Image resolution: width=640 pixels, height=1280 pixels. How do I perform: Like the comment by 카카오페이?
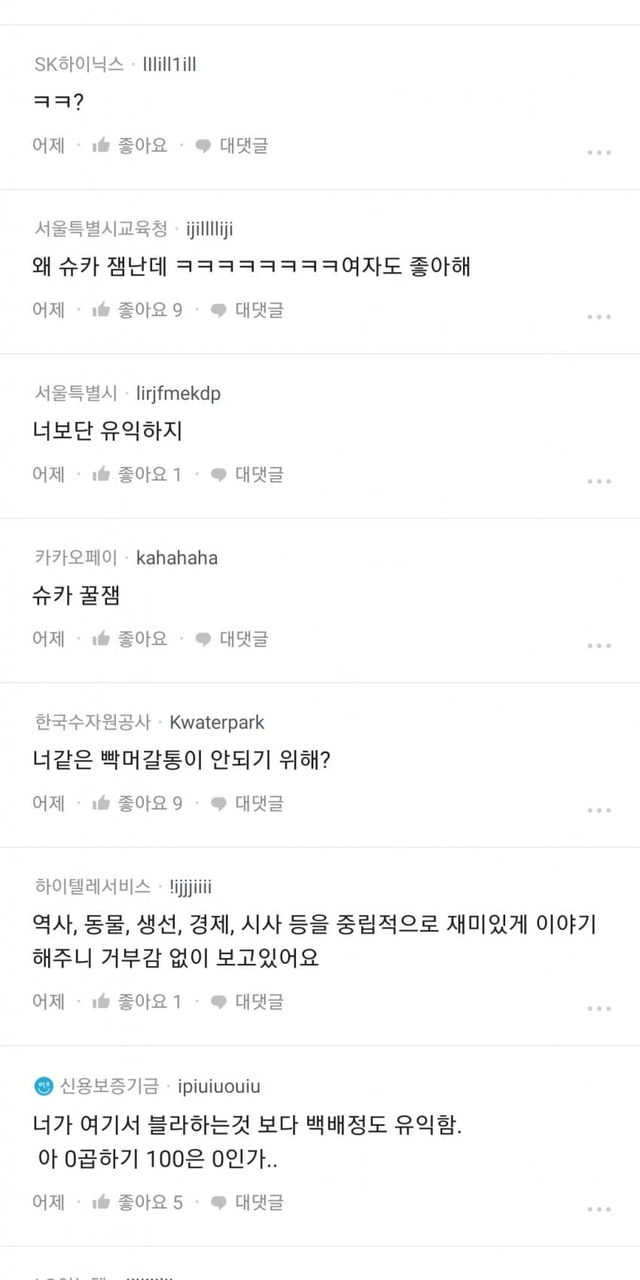point(130,638)
